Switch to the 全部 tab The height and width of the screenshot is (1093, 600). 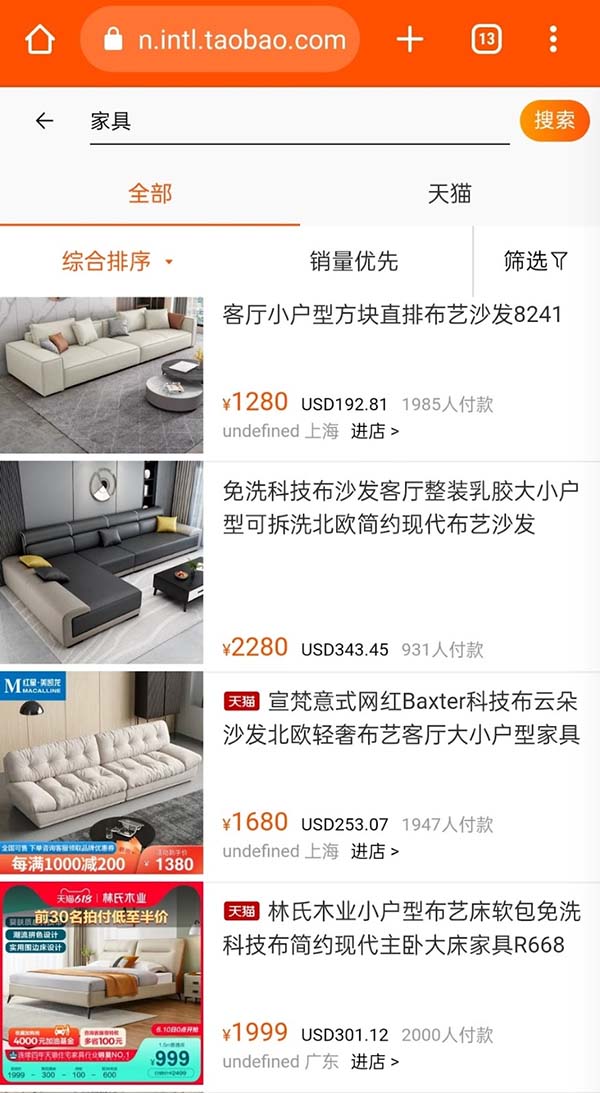click(x=150, y=193)
